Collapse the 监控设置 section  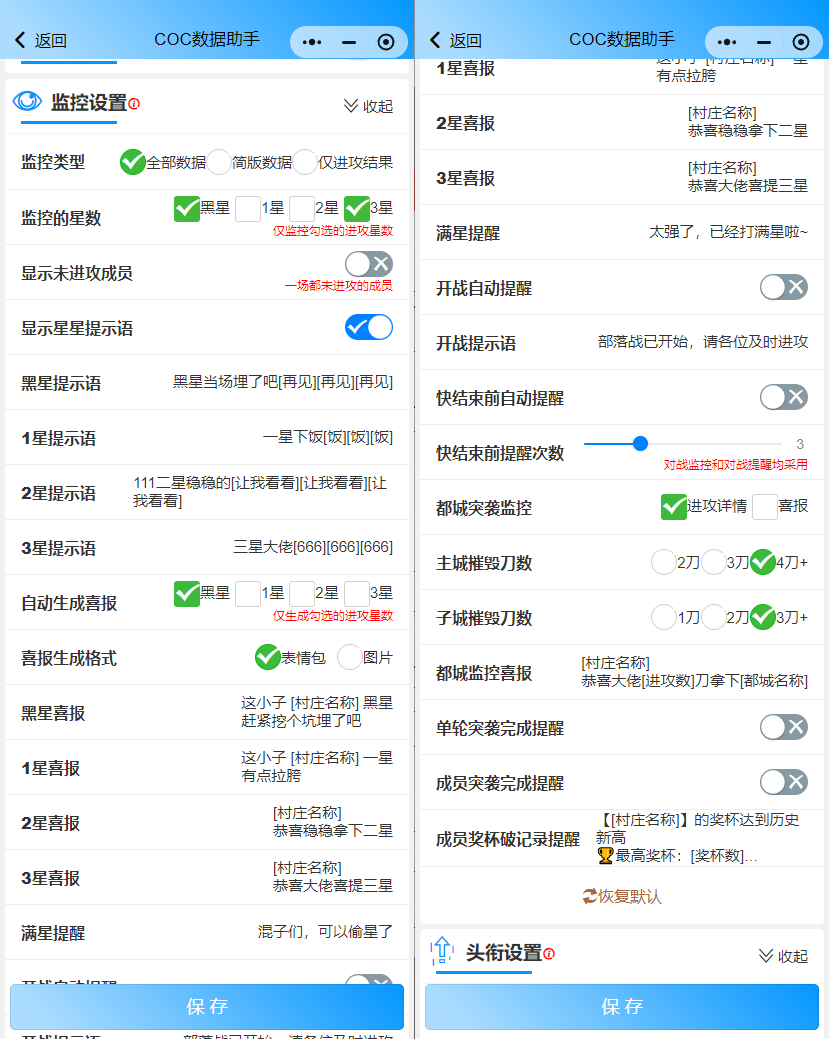point(368,106)
